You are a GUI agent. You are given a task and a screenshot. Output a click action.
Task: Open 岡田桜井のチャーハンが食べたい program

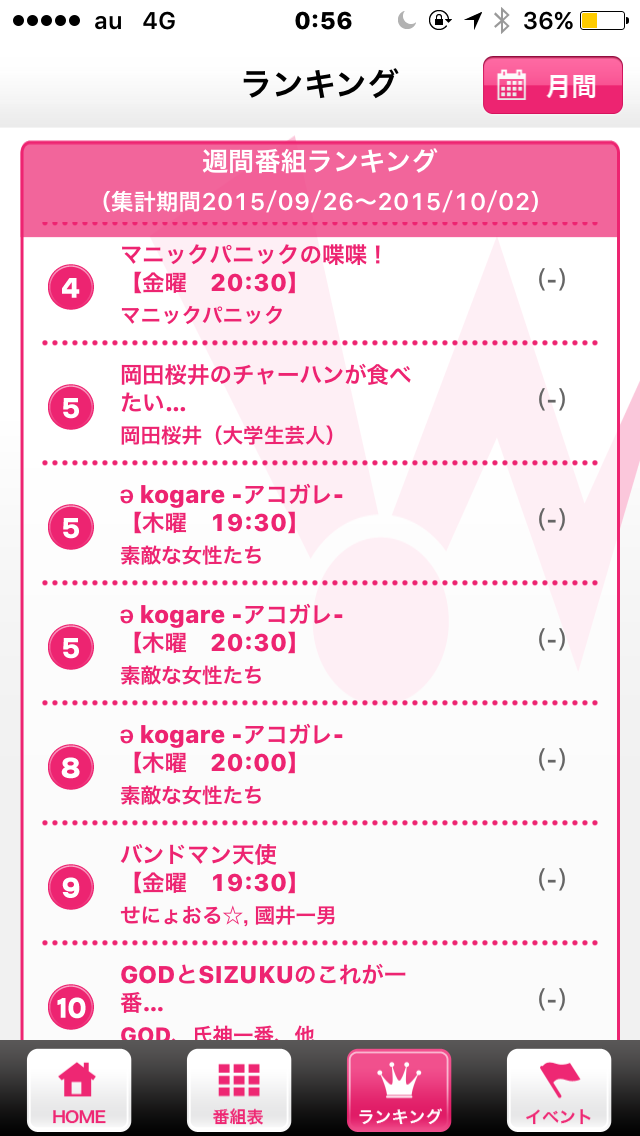[x=320, y=405]
